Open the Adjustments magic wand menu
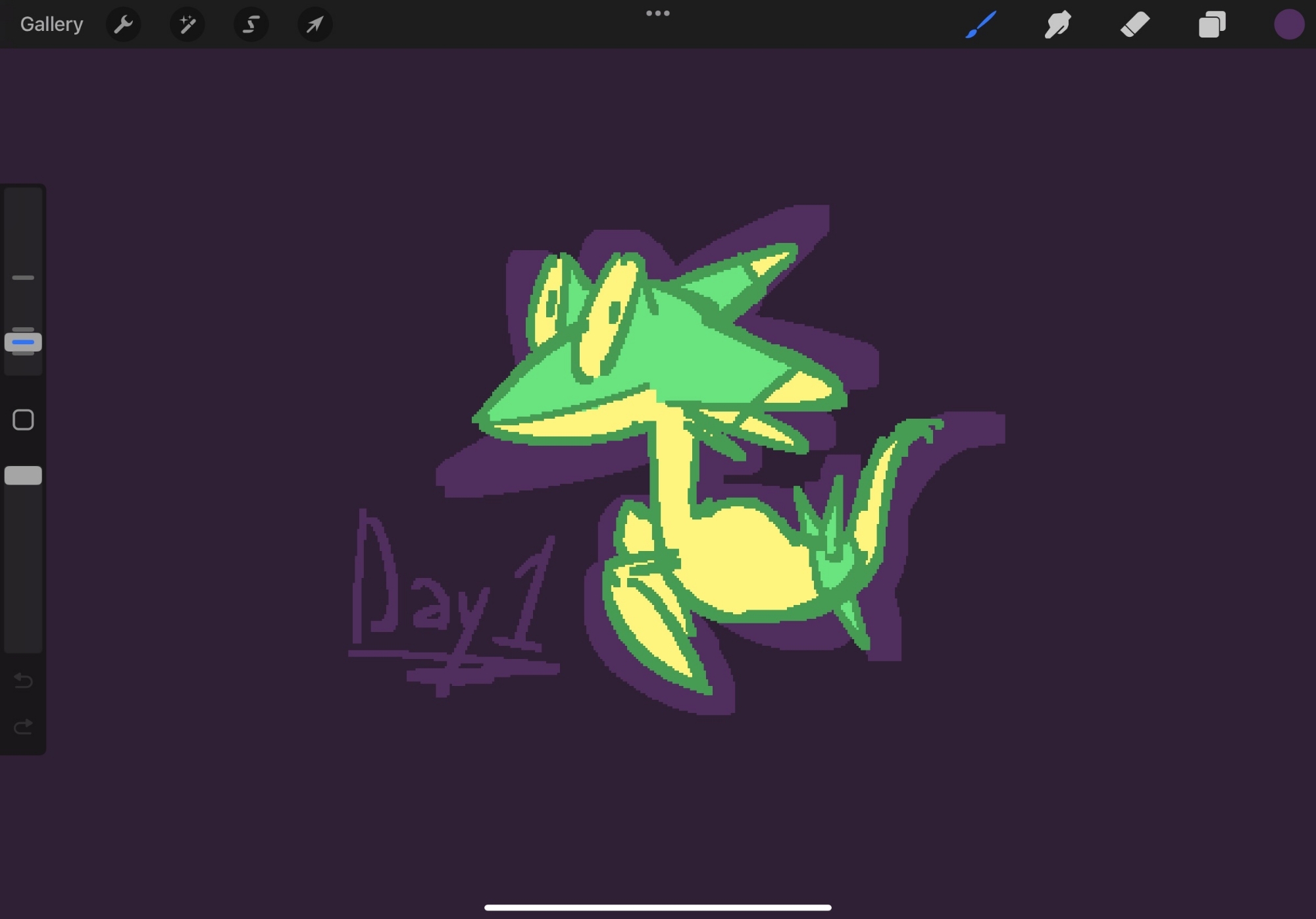 (187, 25)
